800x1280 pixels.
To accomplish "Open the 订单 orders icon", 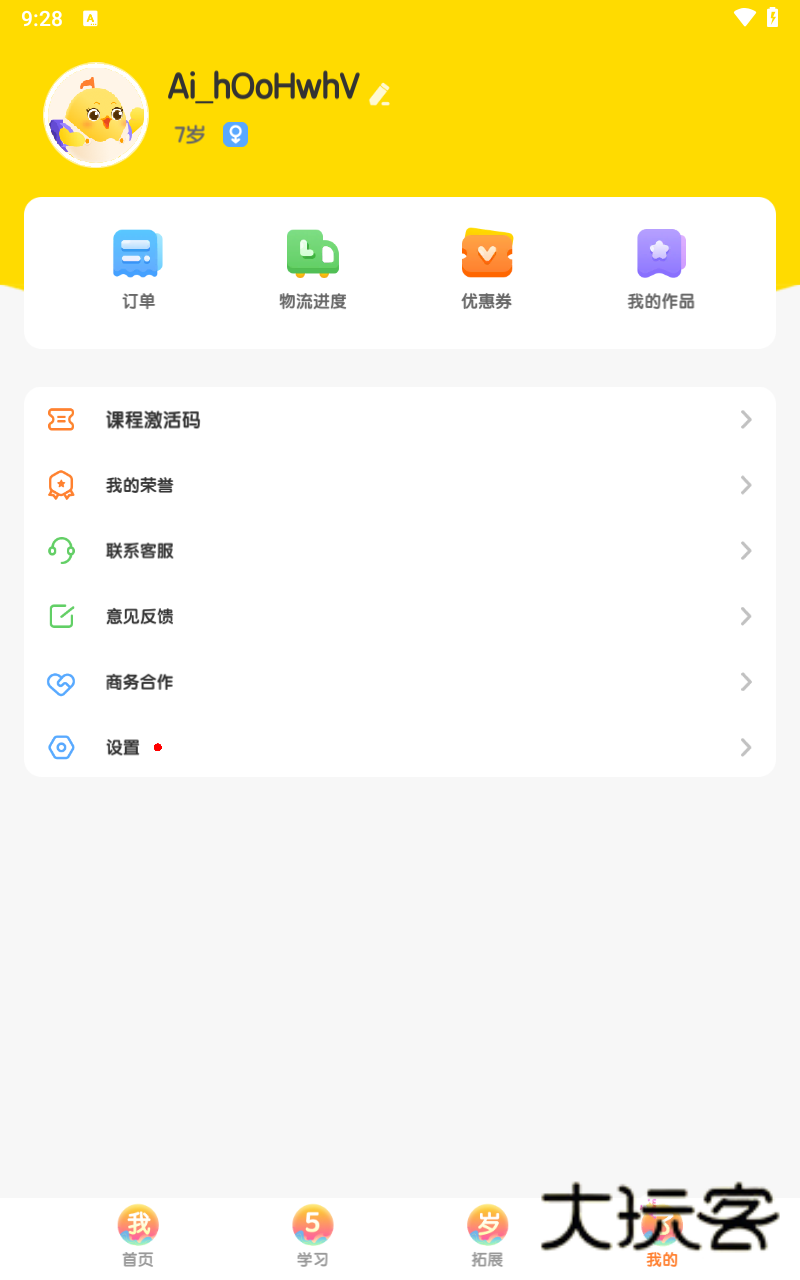I will (137, 254).
